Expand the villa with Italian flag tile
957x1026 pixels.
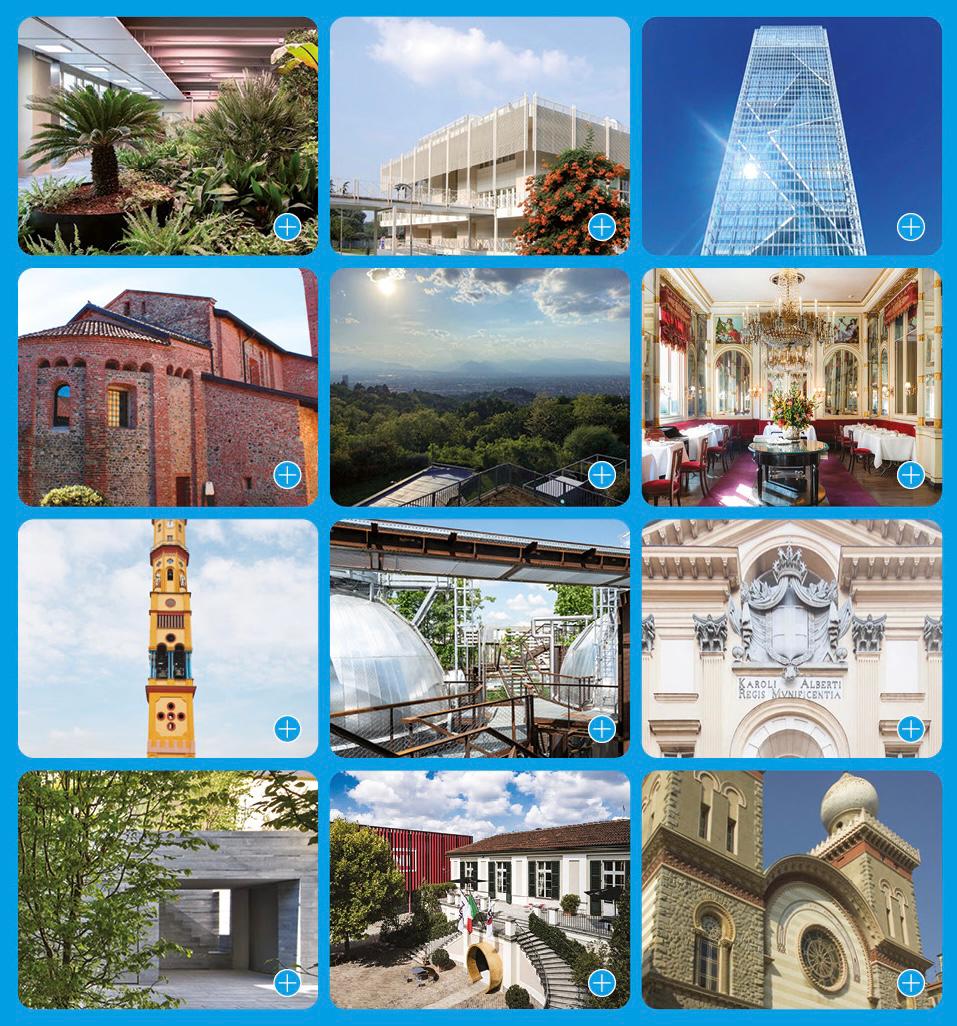pyautogui.click(x=601, y=983)
